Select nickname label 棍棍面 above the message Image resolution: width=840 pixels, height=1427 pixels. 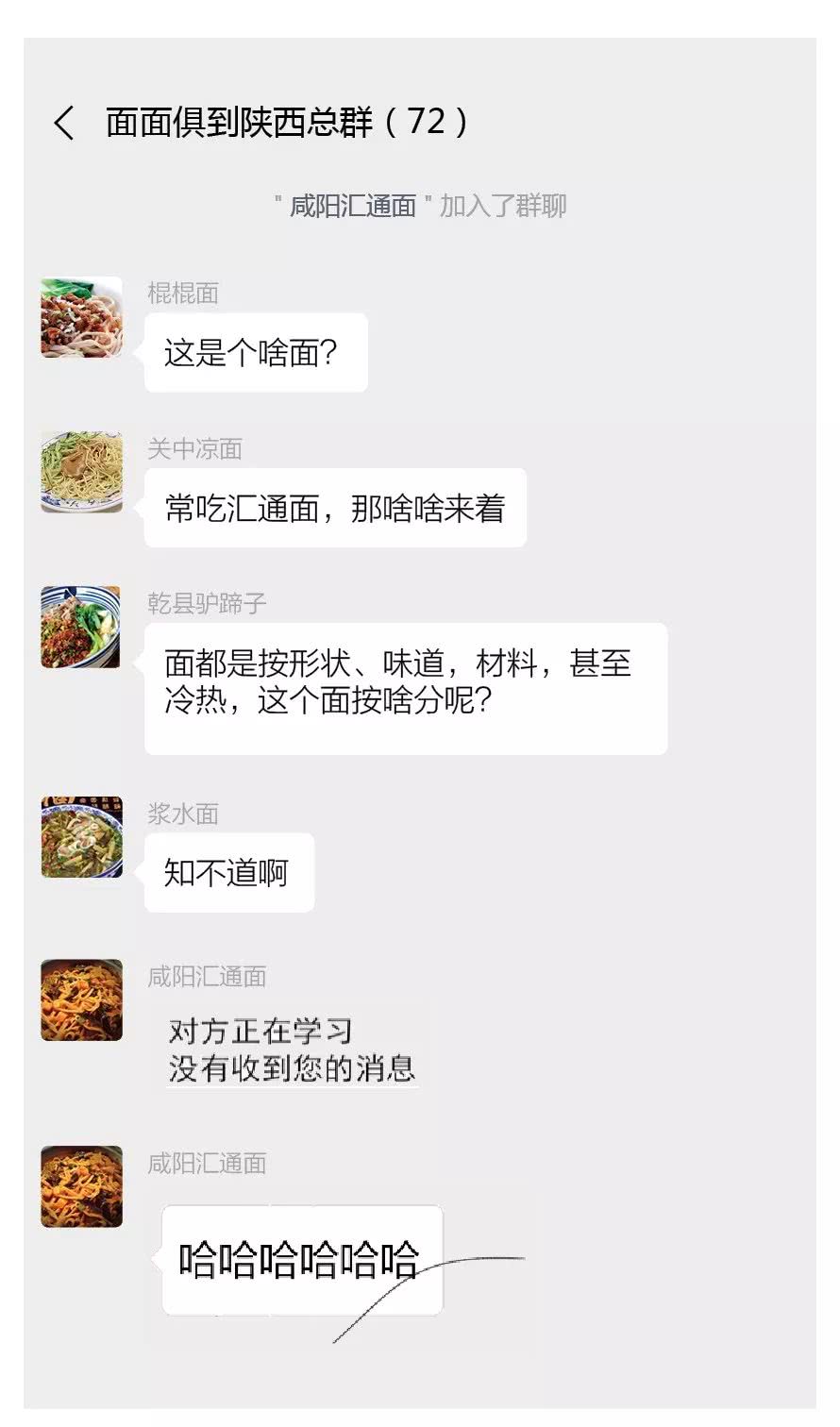[x=182, y=294]
